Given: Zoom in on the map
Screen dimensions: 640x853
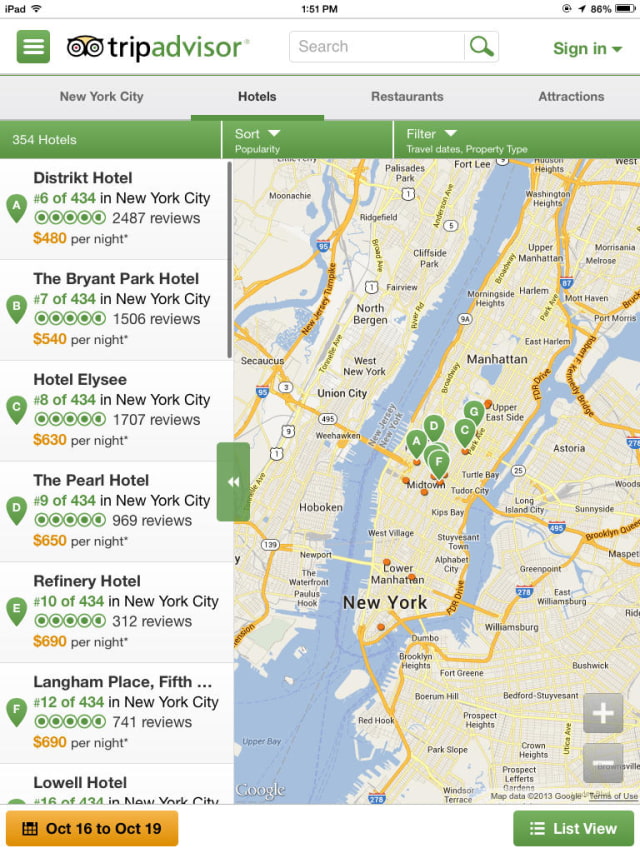Looking at the screenshot, I should pos(603,713).
